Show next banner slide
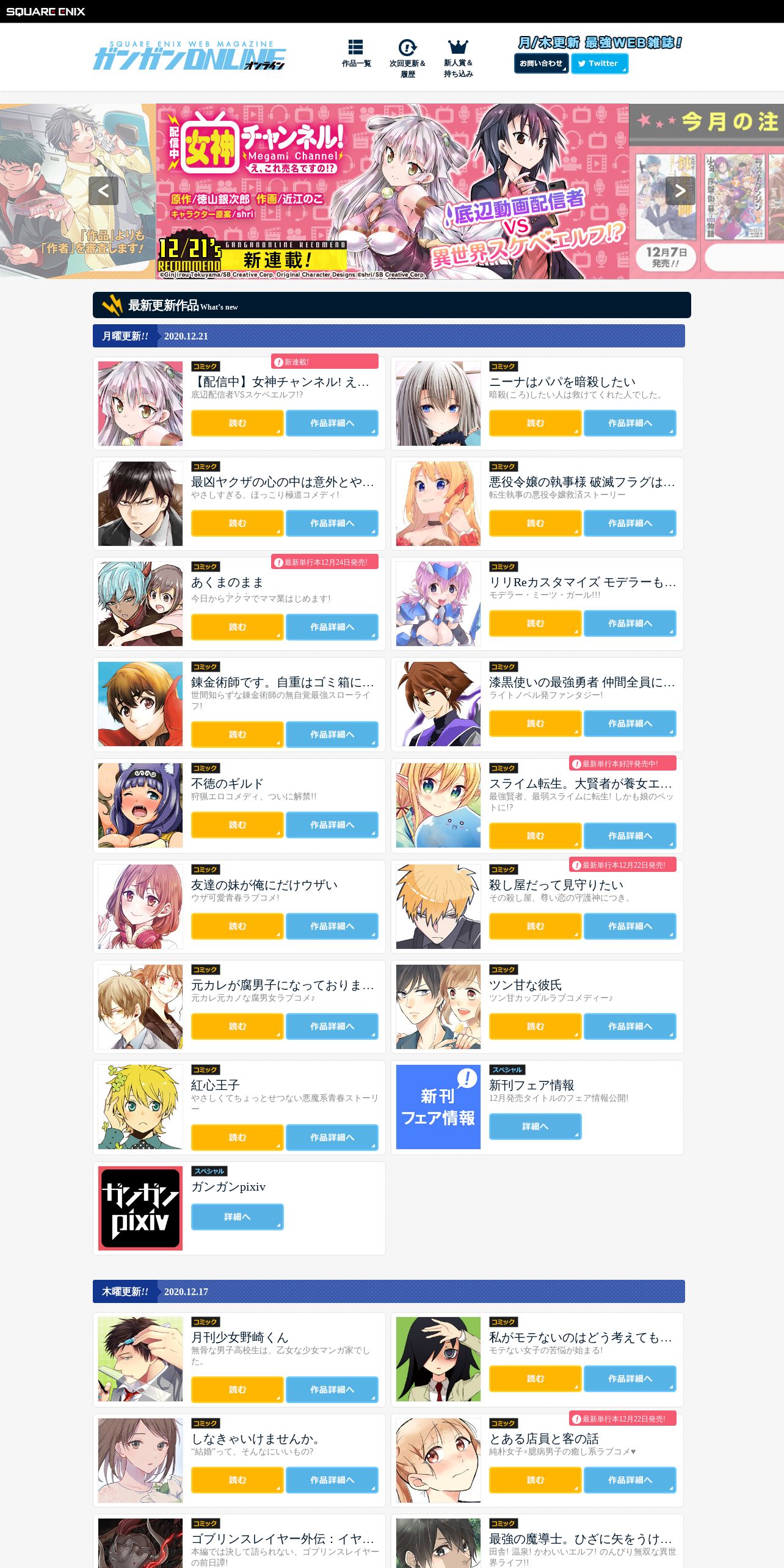Image resolution: width=784 pixels, height=1568 pixels. click(680, 191)
